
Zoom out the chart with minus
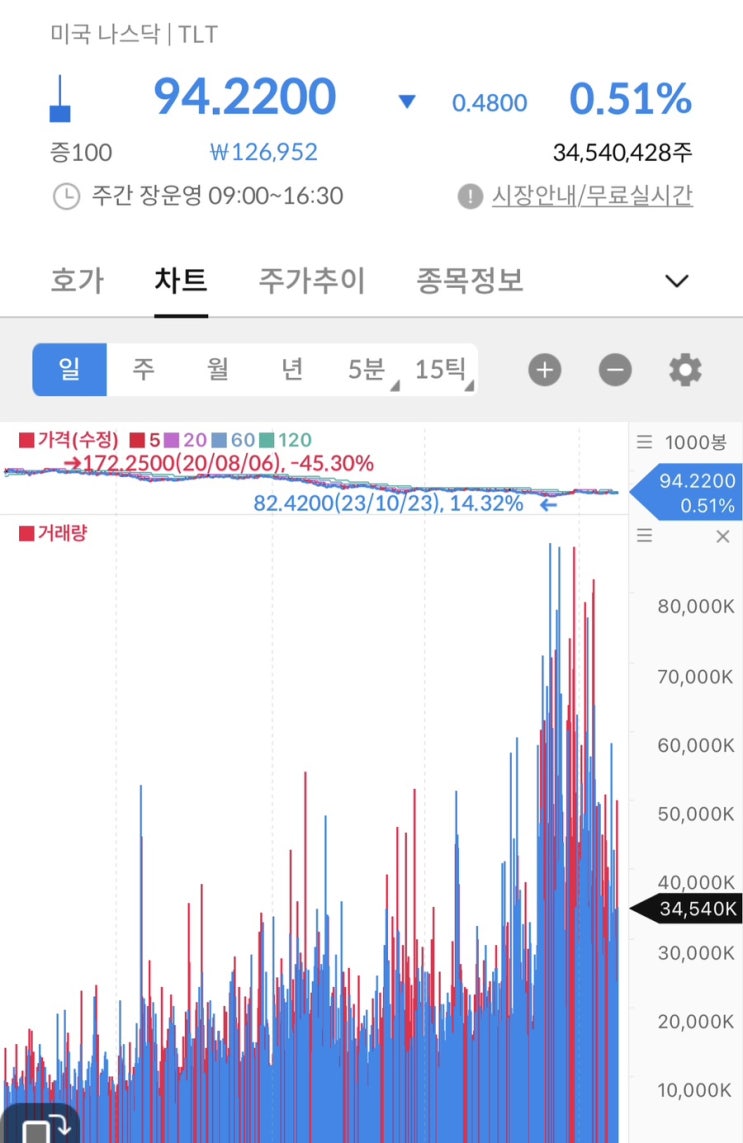point(615,370)
